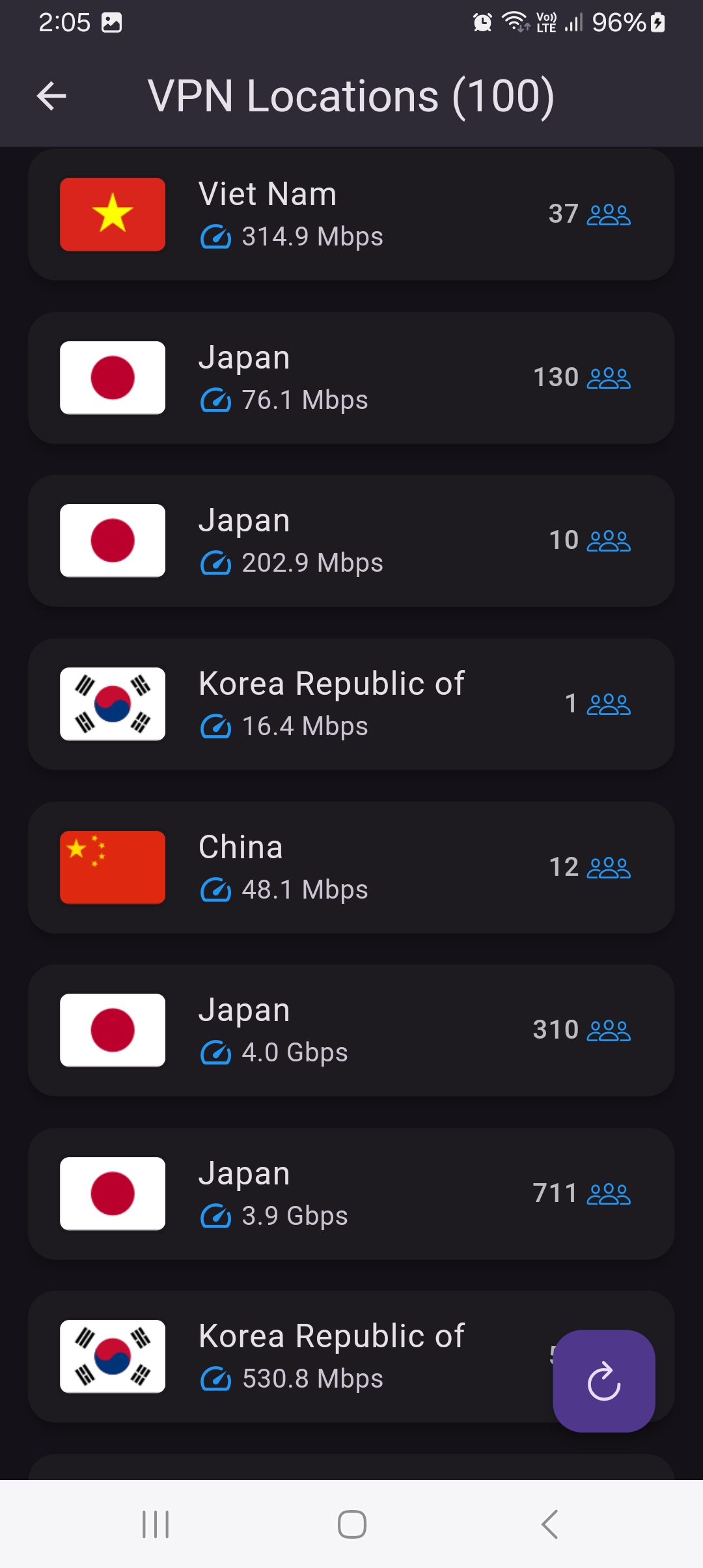Screen dimensions: 703x1568
Task: Tap the system home button
Action: click(351, 1524)
